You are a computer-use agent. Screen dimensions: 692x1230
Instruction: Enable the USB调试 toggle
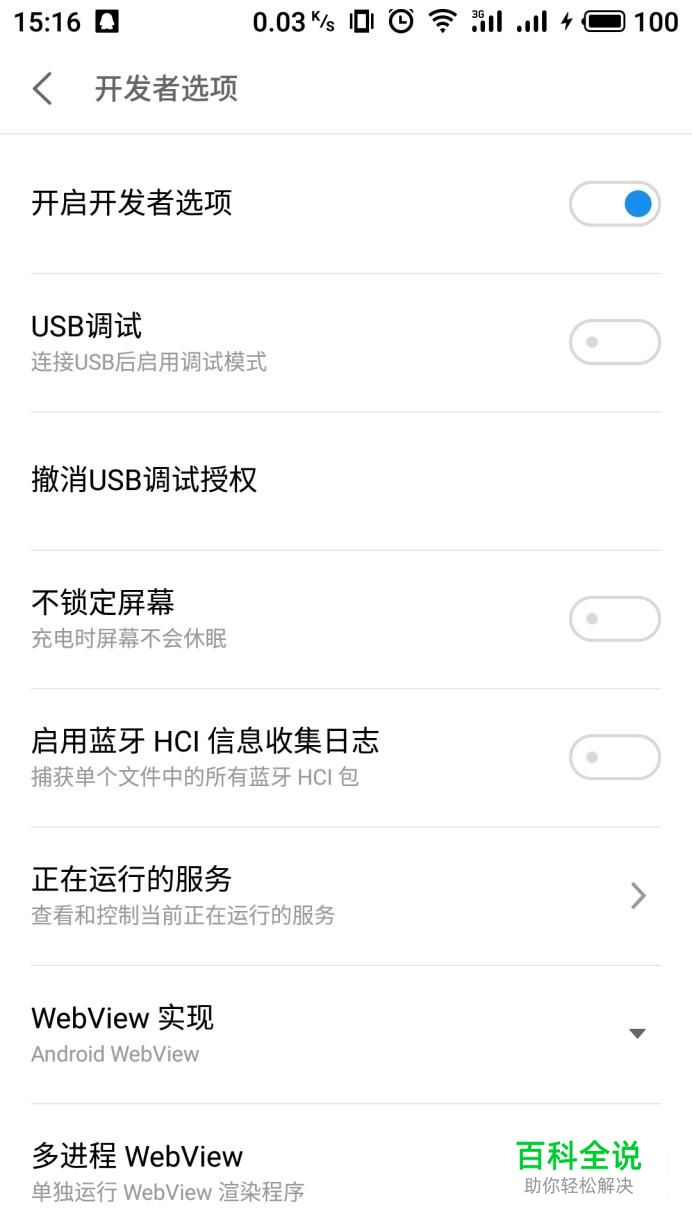(x=614, y=342)
